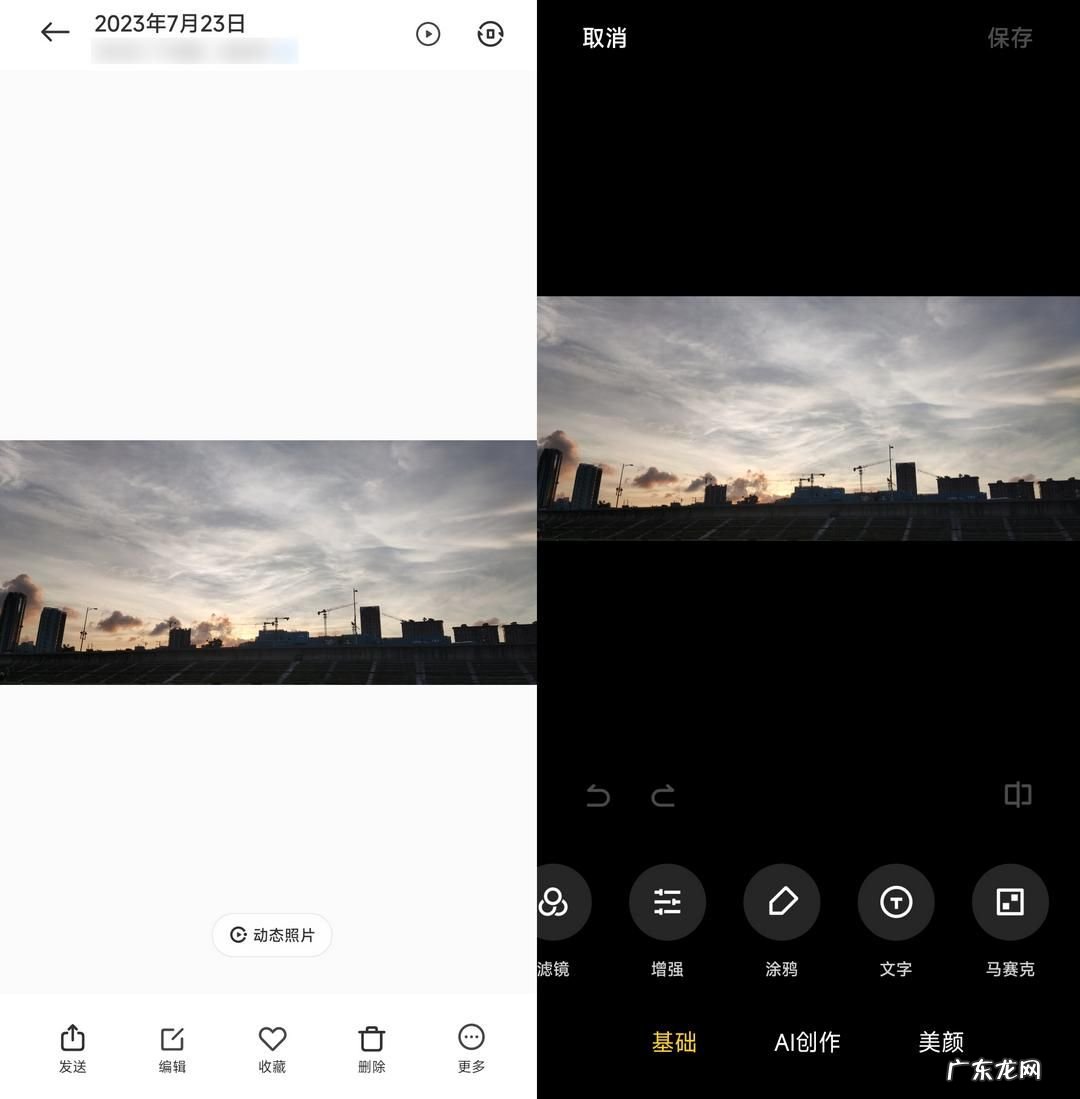Add text with the 文字 tool
The width and height of the screenshot is (1080, 1099).
click(x=896, y=903)
